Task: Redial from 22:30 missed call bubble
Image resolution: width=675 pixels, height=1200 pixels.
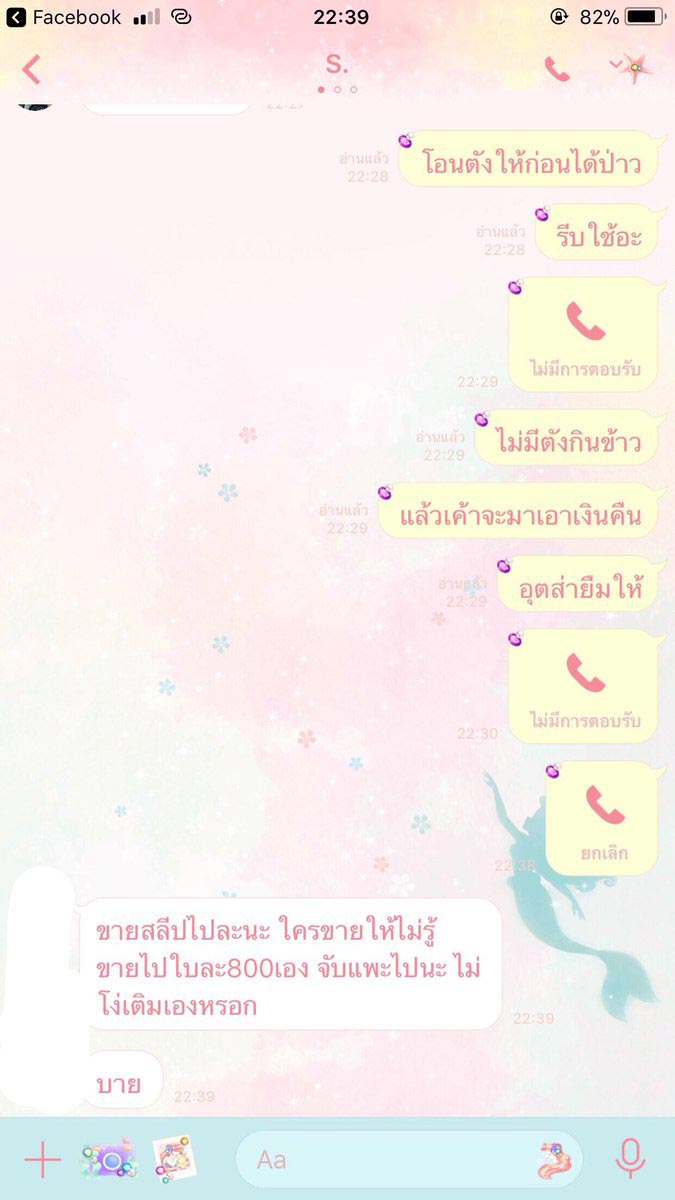Action: click(585, 685)
